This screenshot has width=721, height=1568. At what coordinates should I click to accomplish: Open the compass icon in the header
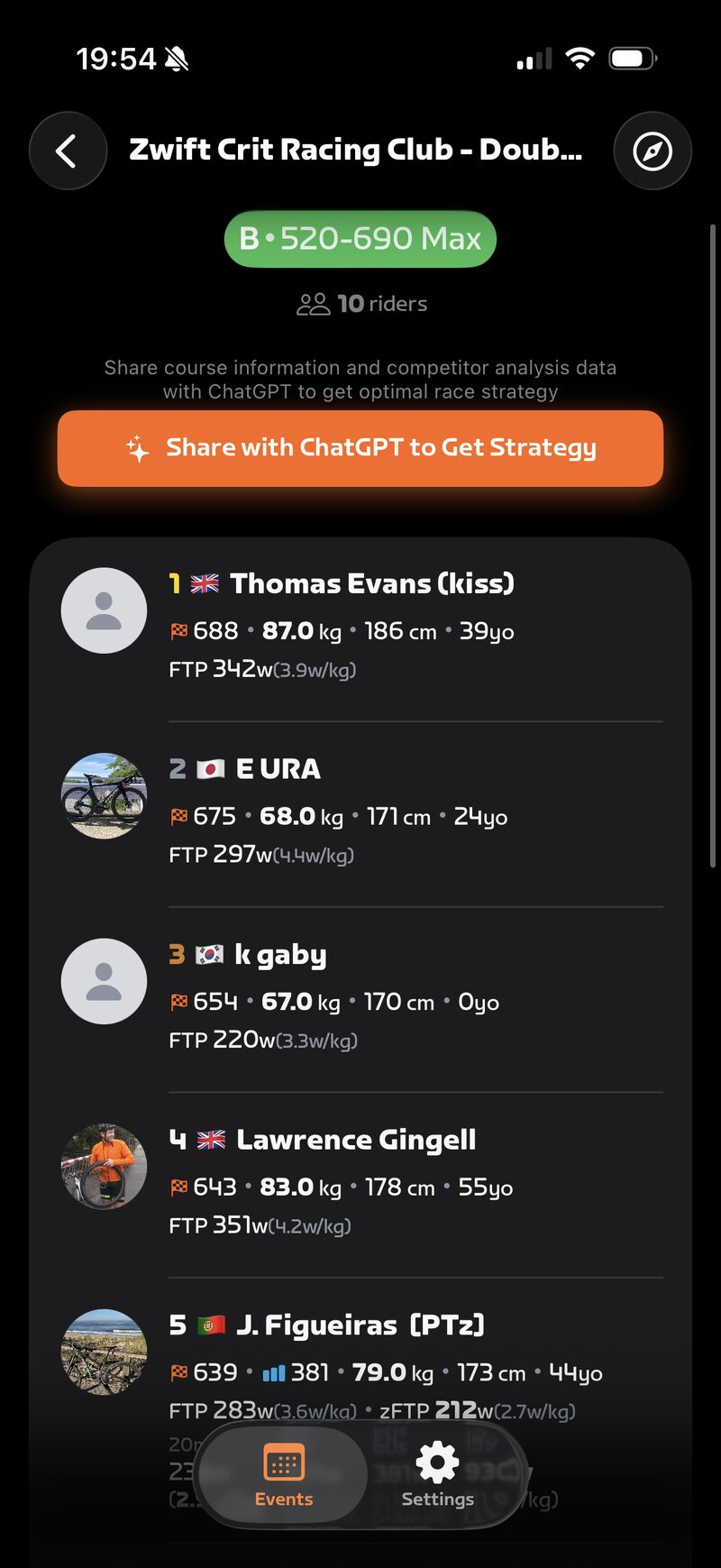pyautogui.click(x=652, y=151)
